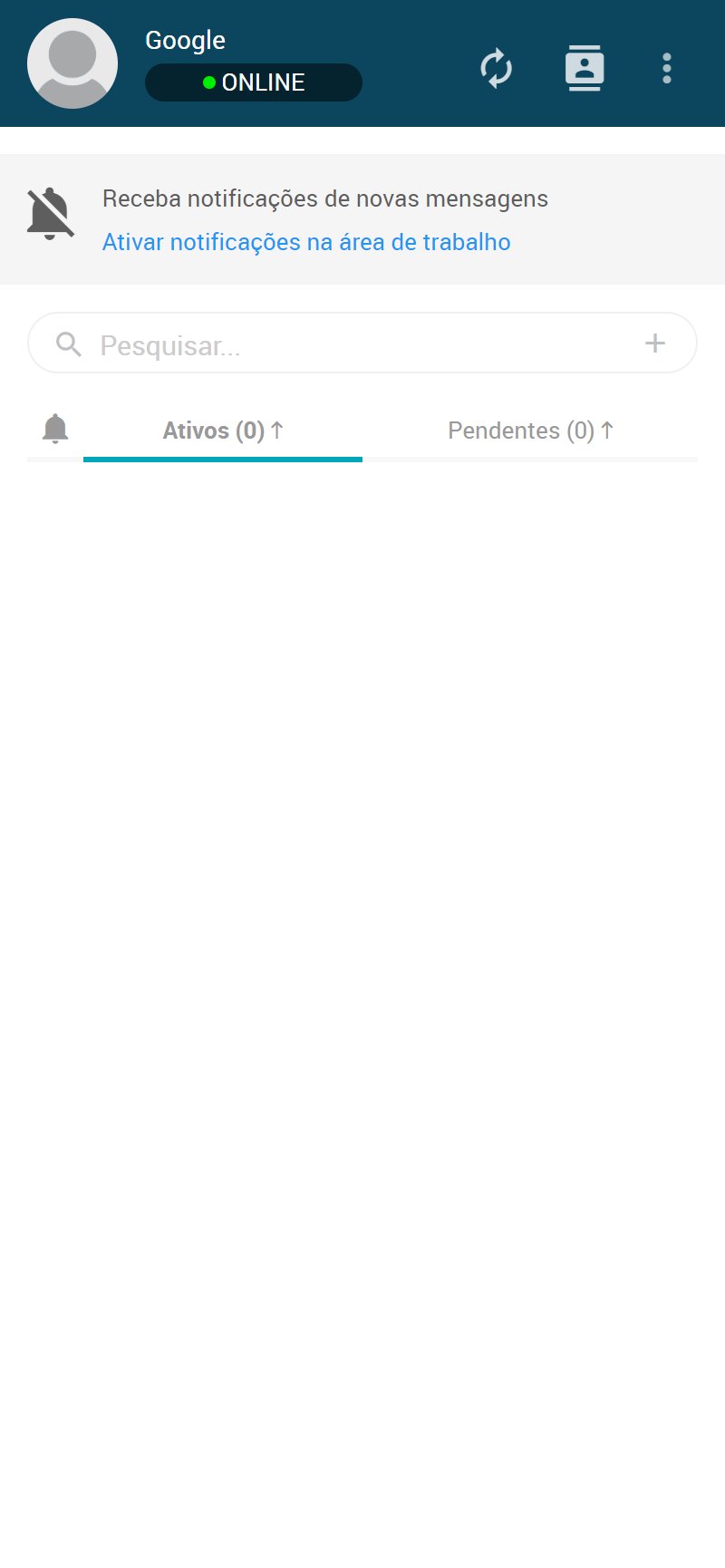The image size is (725, 1568).
Task: Click the muted notification bell icon
Action: coord(51,212)
